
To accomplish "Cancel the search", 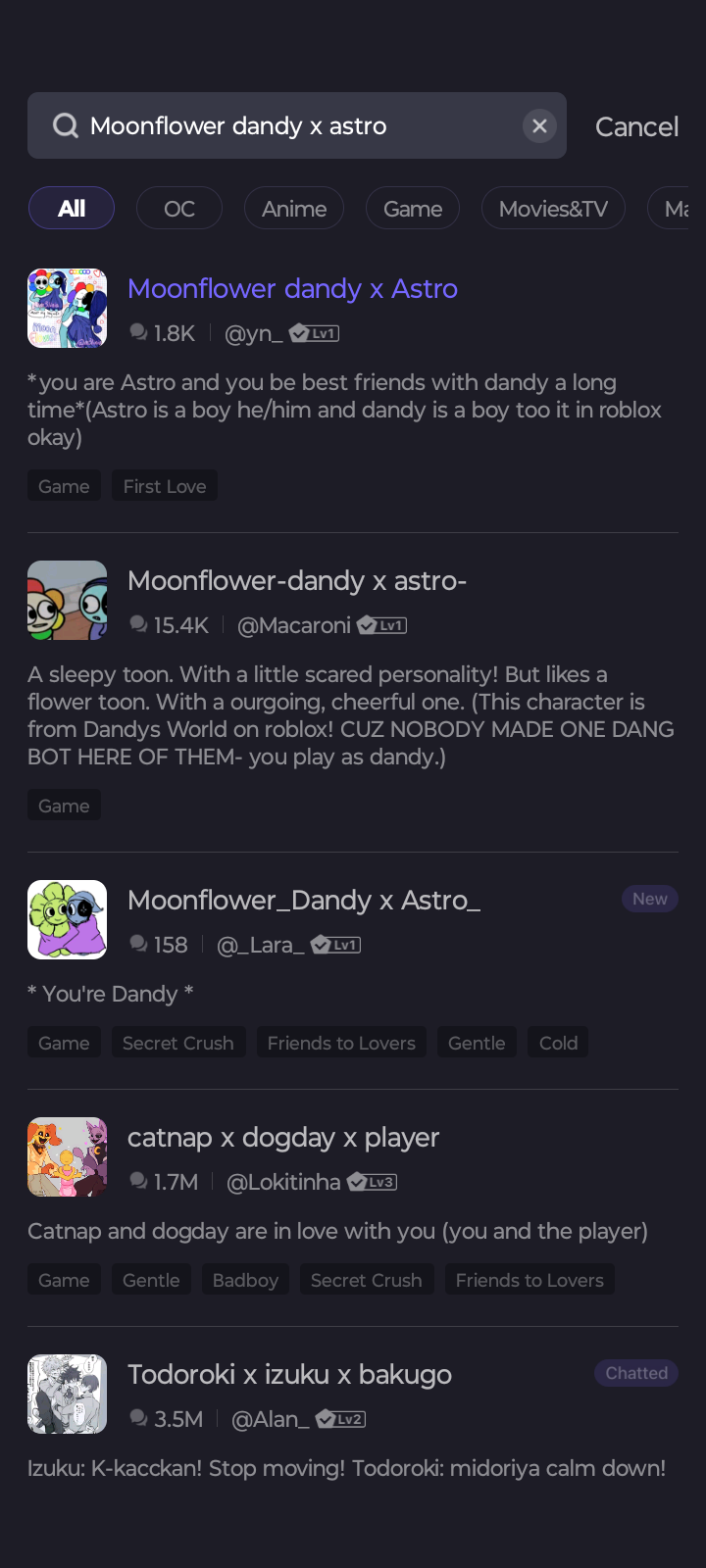I will coord(636,126).
